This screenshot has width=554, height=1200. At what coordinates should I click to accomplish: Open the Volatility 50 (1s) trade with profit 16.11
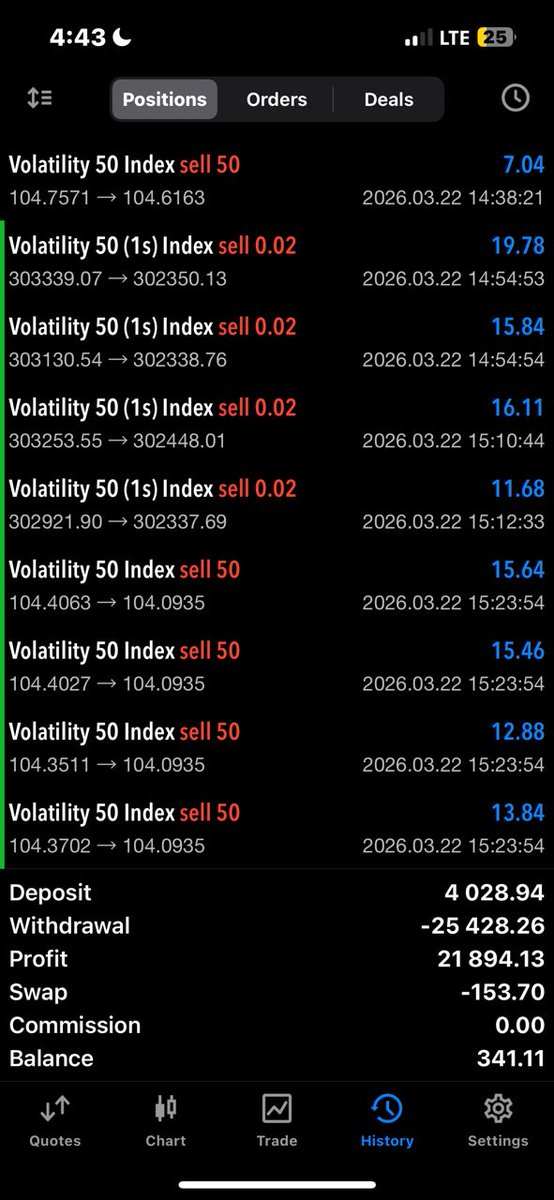point(277,424)
